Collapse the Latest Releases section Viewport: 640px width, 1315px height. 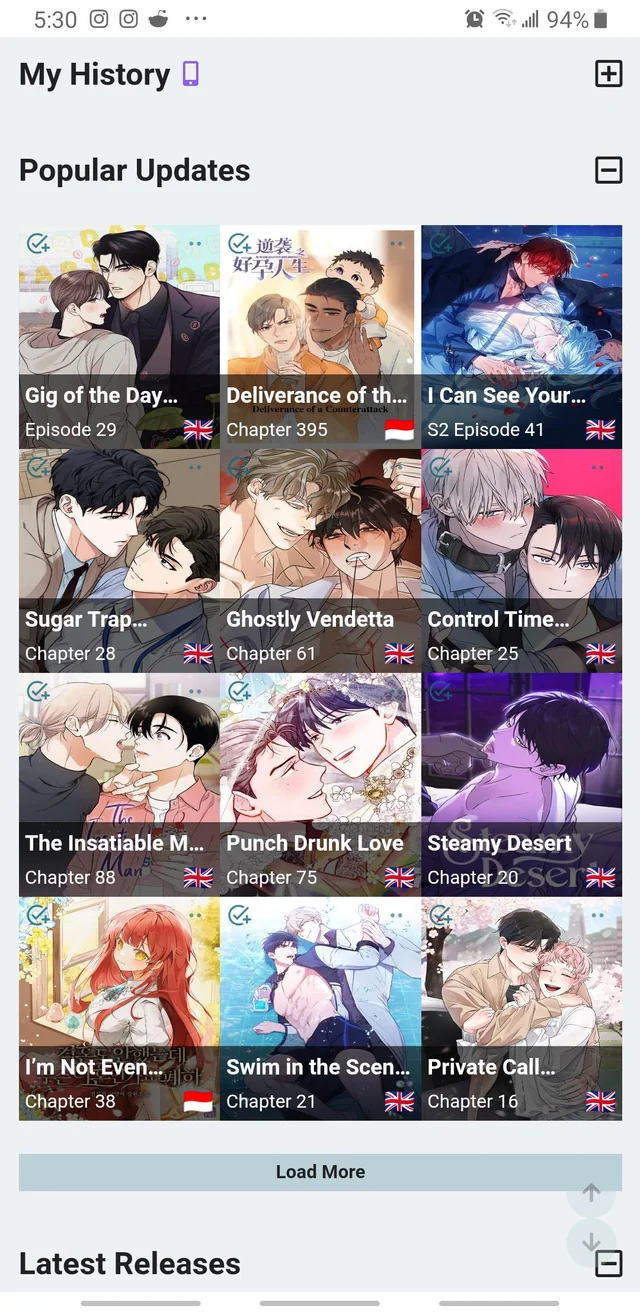[x=608, y=1263]
